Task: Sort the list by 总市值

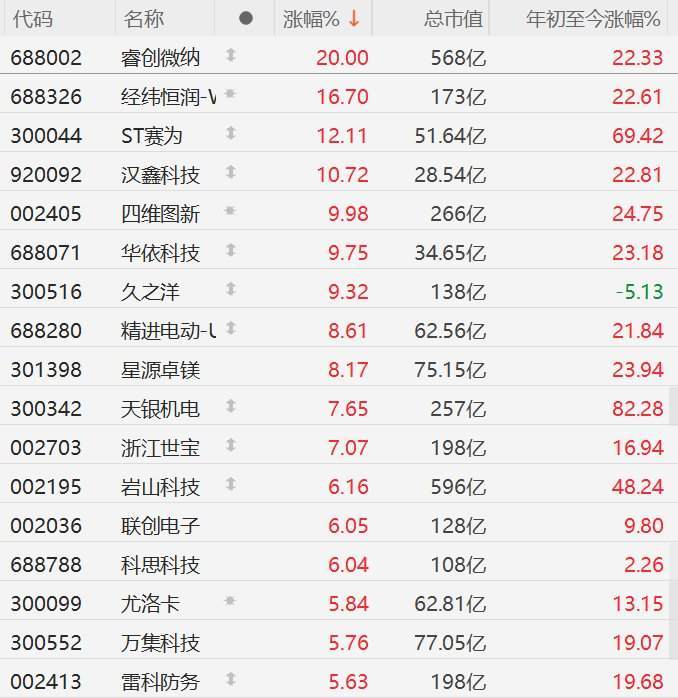Action: click(x=452, y=19)
